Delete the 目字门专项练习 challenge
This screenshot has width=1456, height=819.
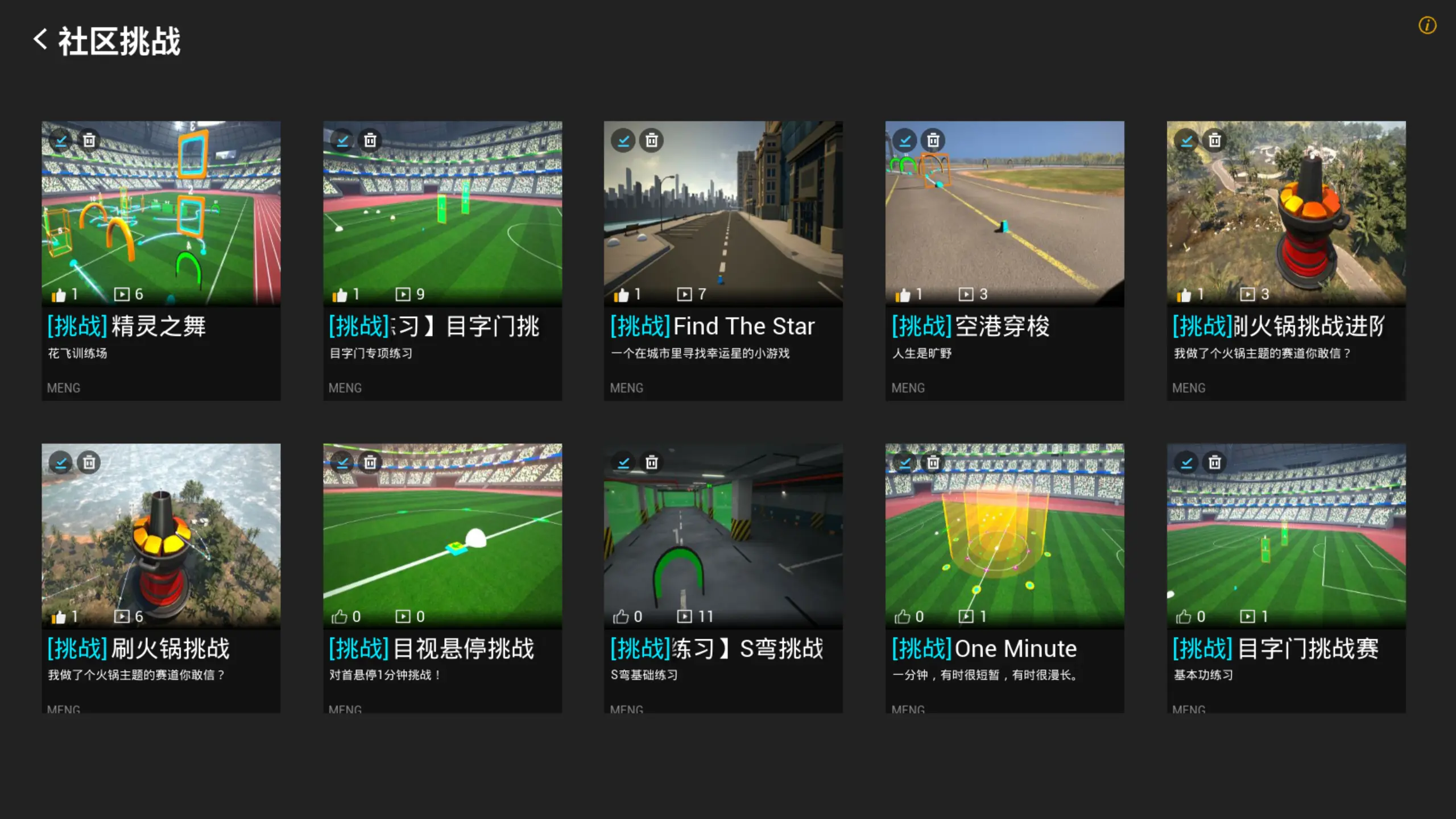pyautogui.click(x=370, y=140)
